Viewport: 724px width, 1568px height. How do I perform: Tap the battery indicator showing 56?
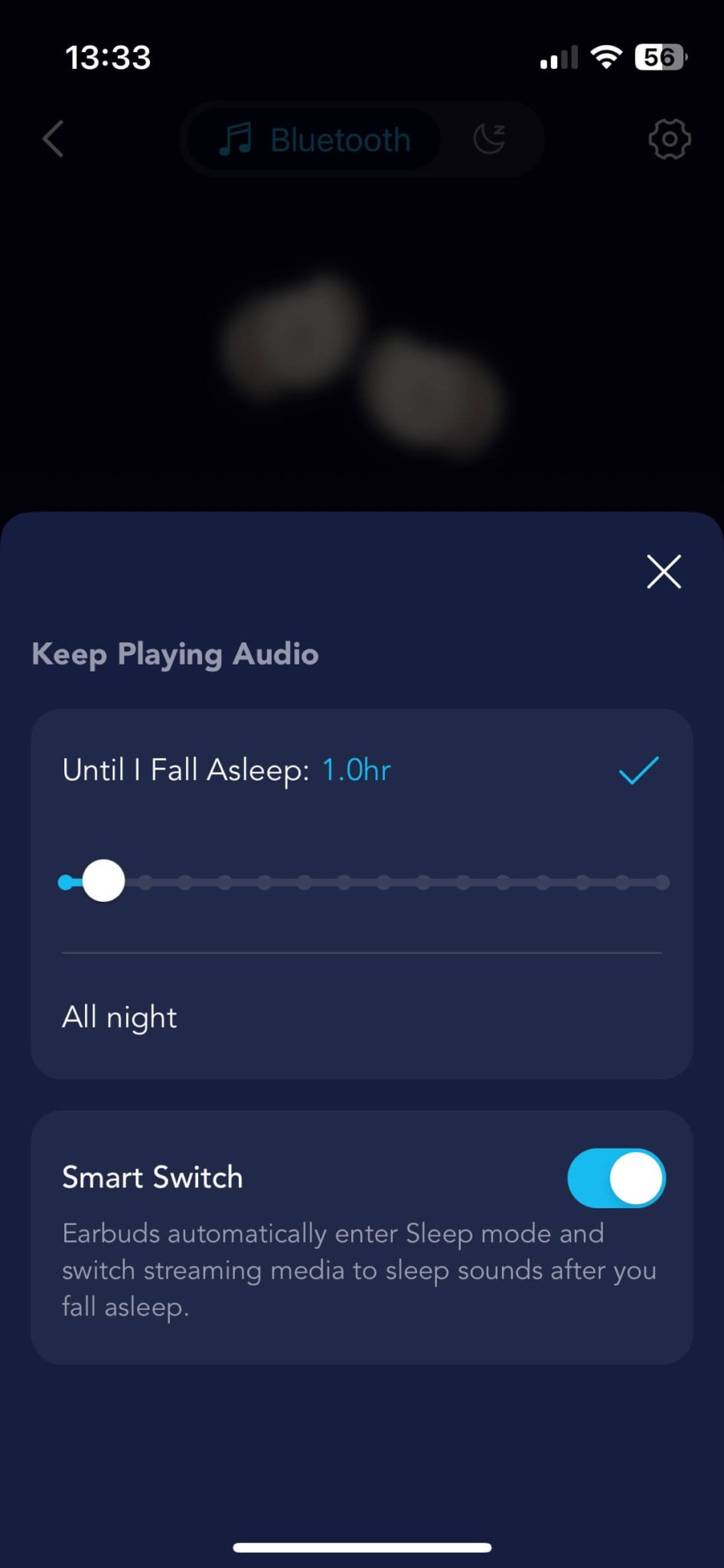coord(660,57)
